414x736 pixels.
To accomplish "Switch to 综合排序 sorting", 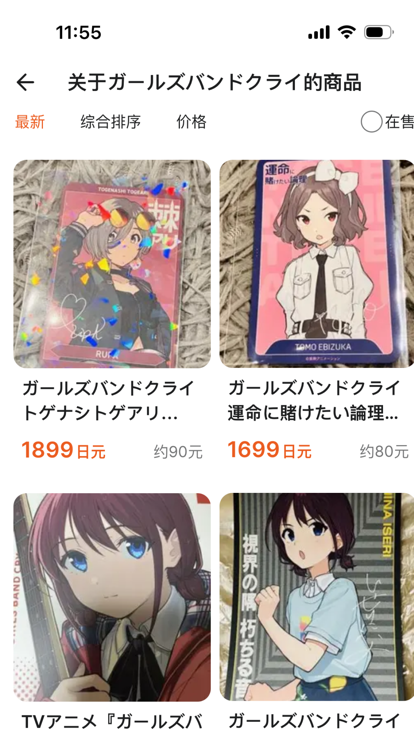I will click(110, 122).
